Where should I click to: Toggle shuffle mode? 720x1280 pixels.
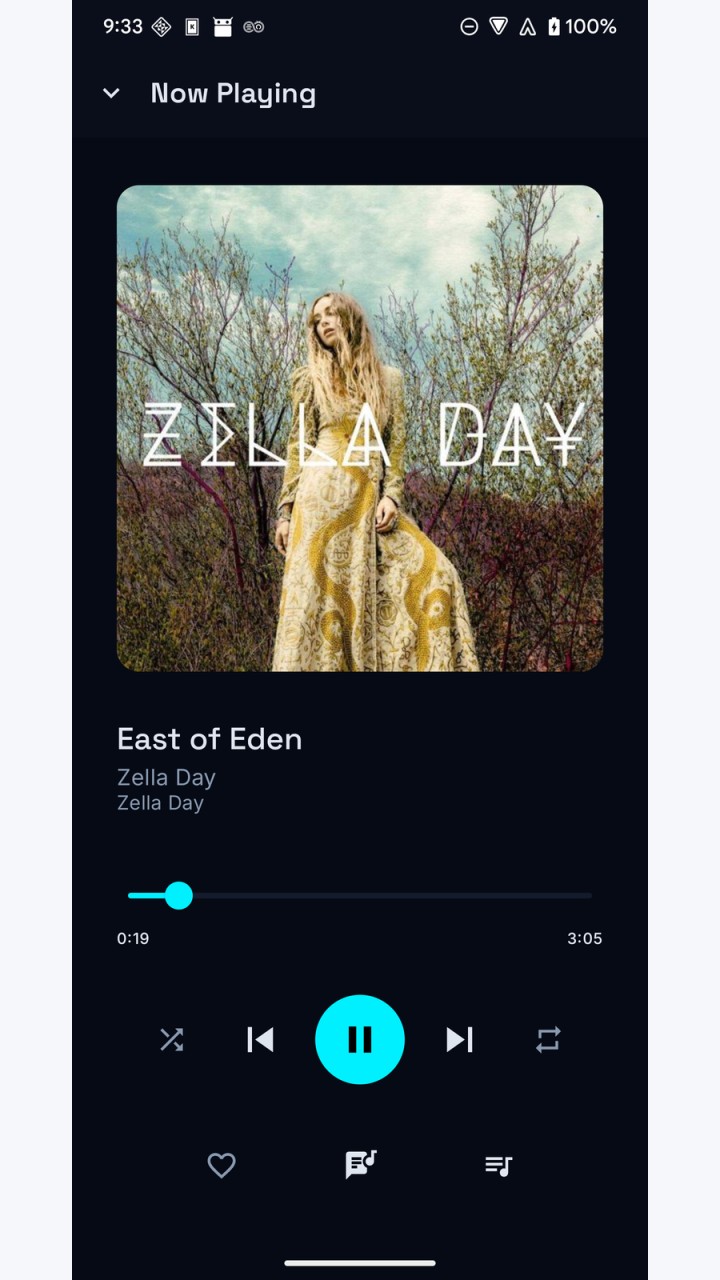click(x=172, y=1040)
